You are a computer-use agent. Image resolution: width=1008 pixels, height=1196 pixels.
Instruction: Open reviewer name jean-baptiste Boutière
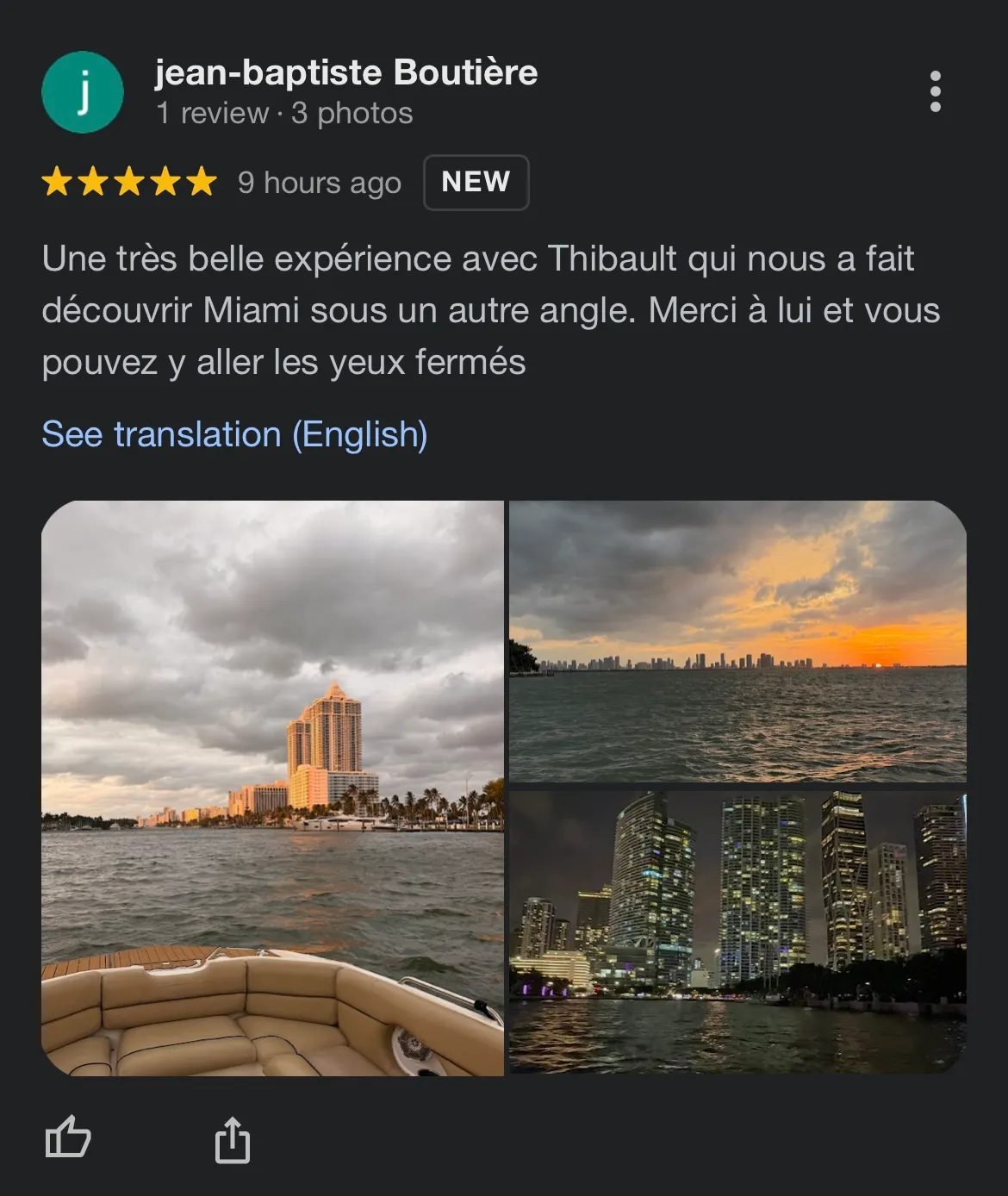(x=345, y=72)
